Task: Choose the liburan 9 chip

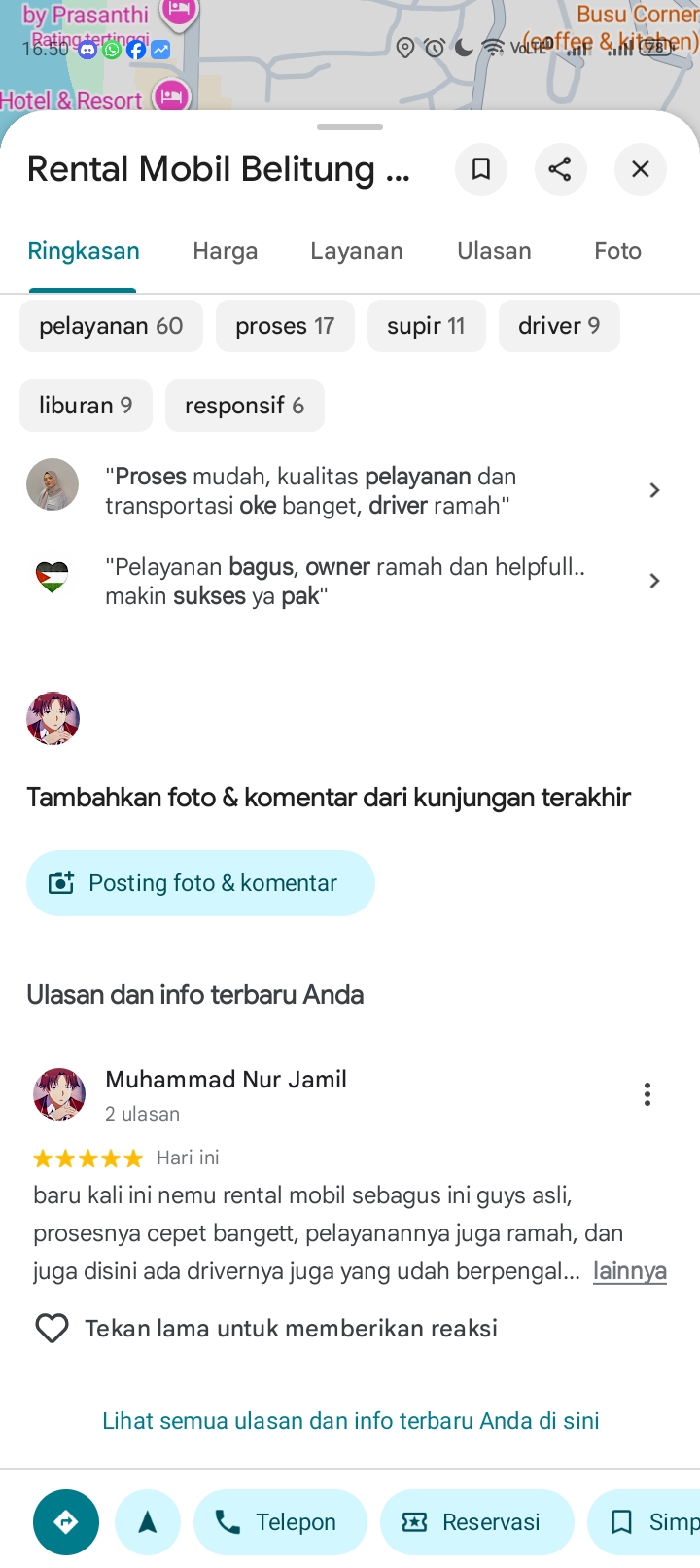Action: 86,406
